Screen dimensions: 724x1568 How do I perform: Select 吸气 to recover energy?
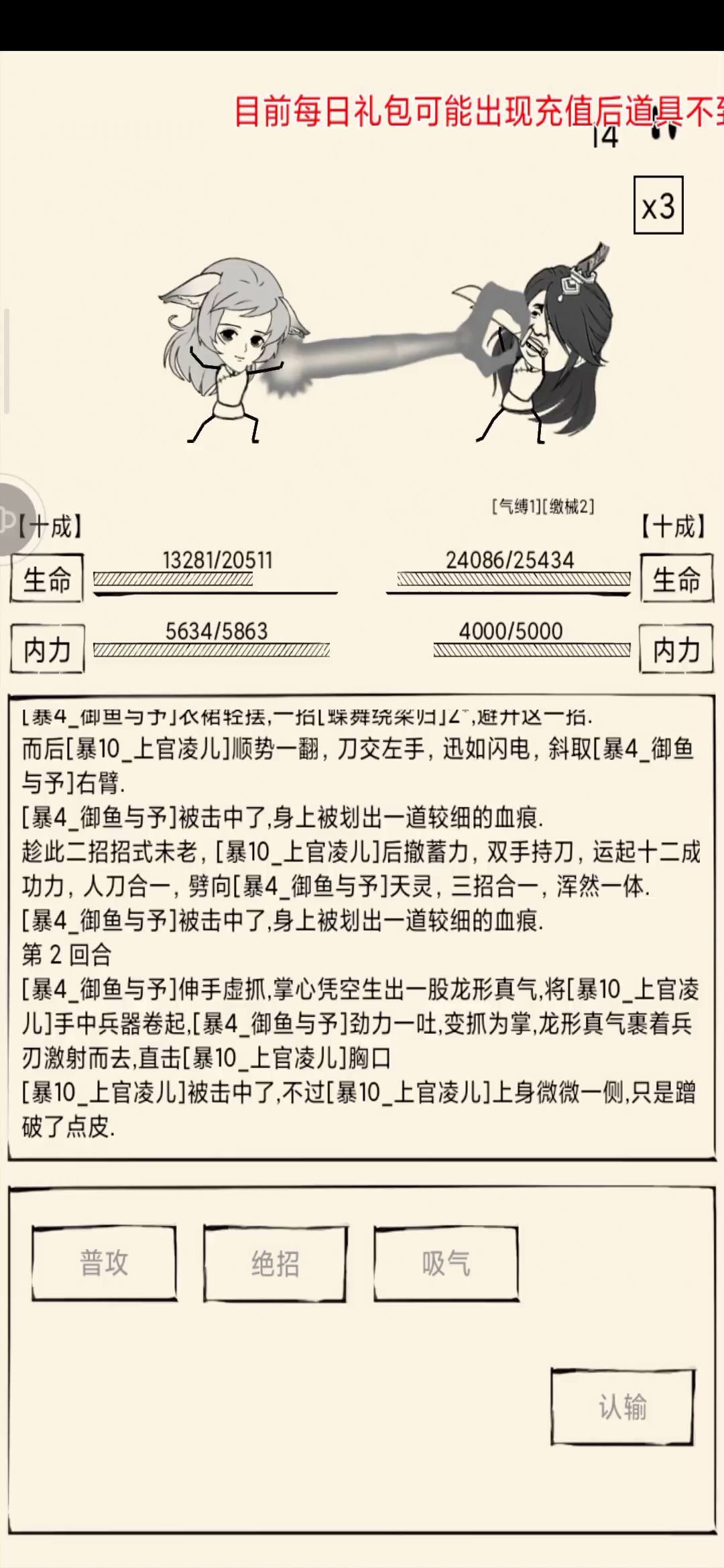tap(446, 1264)
